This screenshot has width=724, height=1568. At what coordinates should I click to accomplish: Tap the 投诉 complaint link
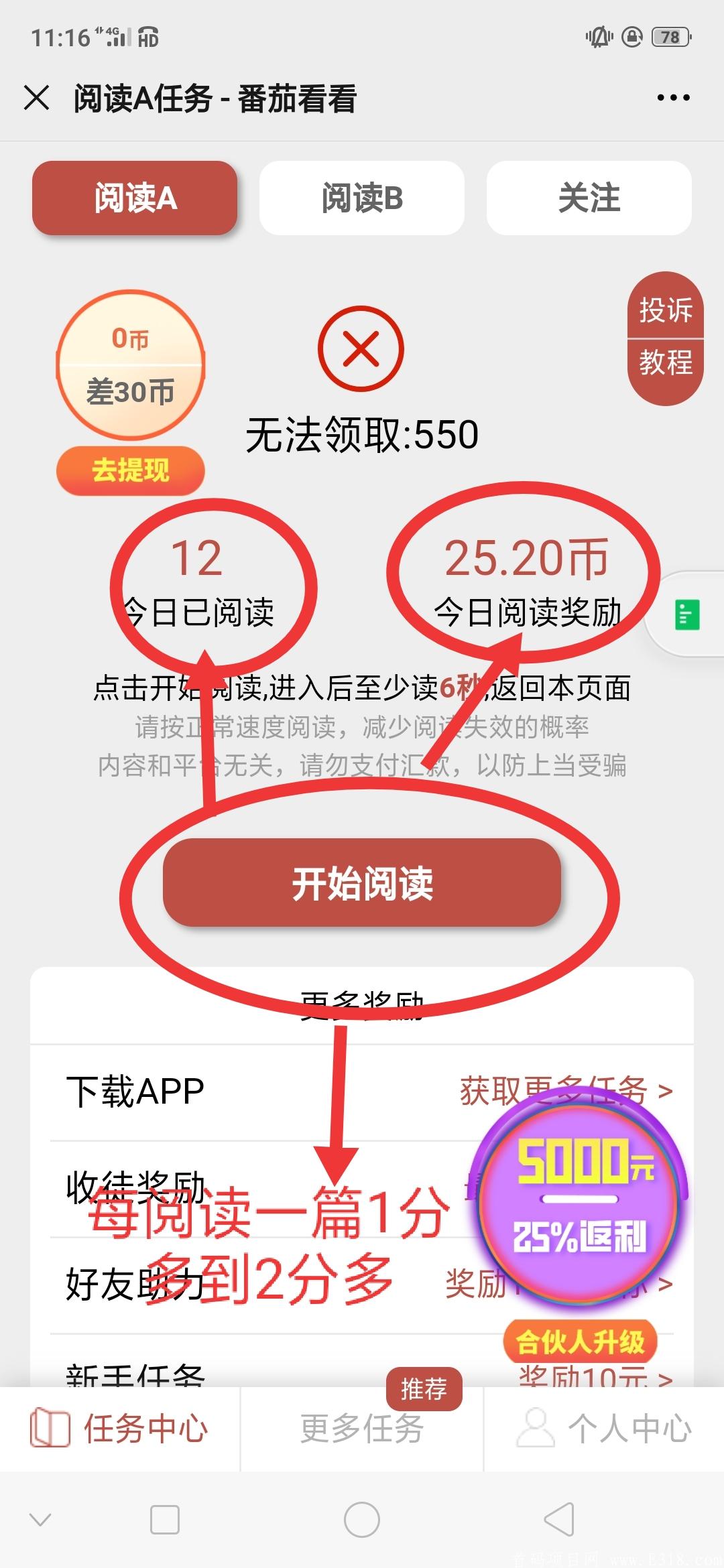[x=667, y=310]
